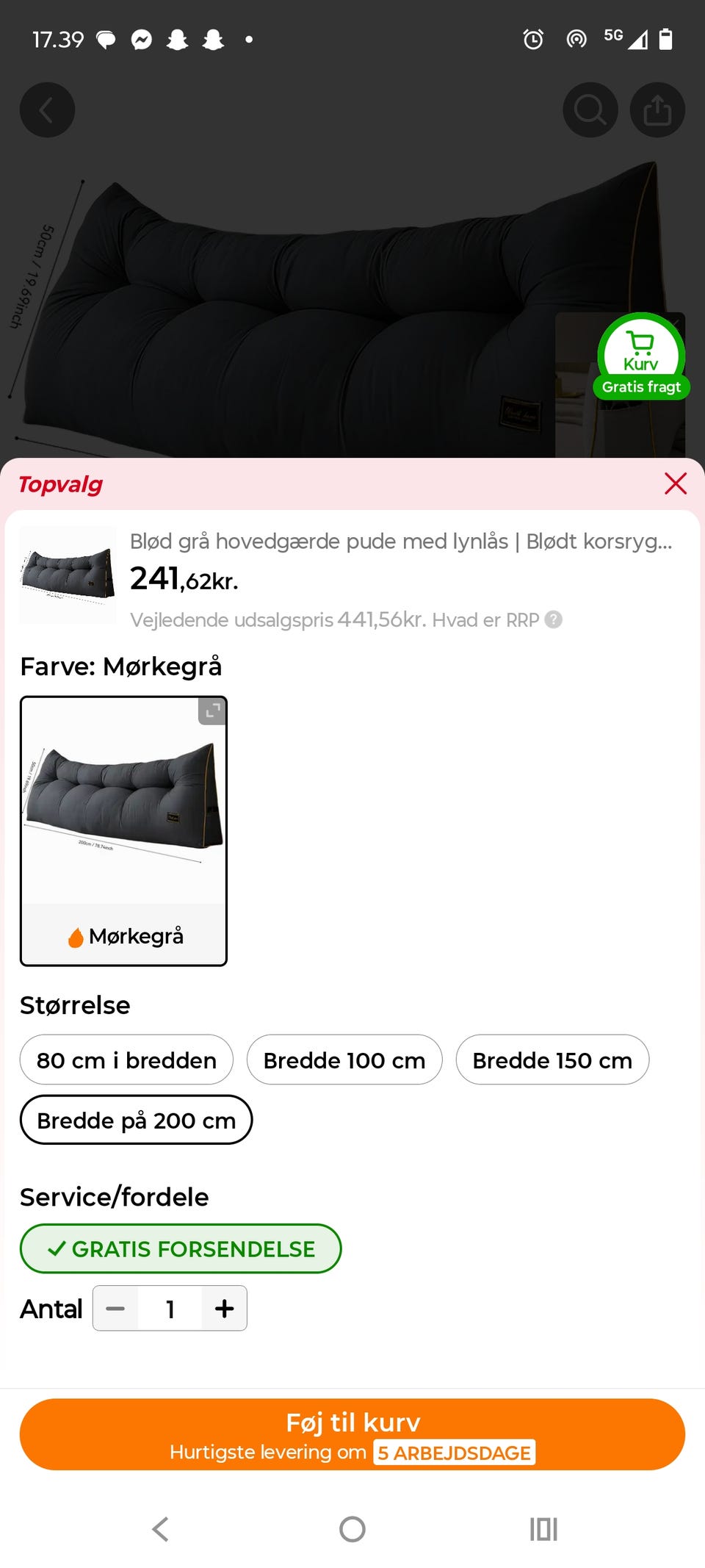This screenshot has height=1568, width=705.
Task: Choose Bredde 100 cm
Action: click(344, 1060)
